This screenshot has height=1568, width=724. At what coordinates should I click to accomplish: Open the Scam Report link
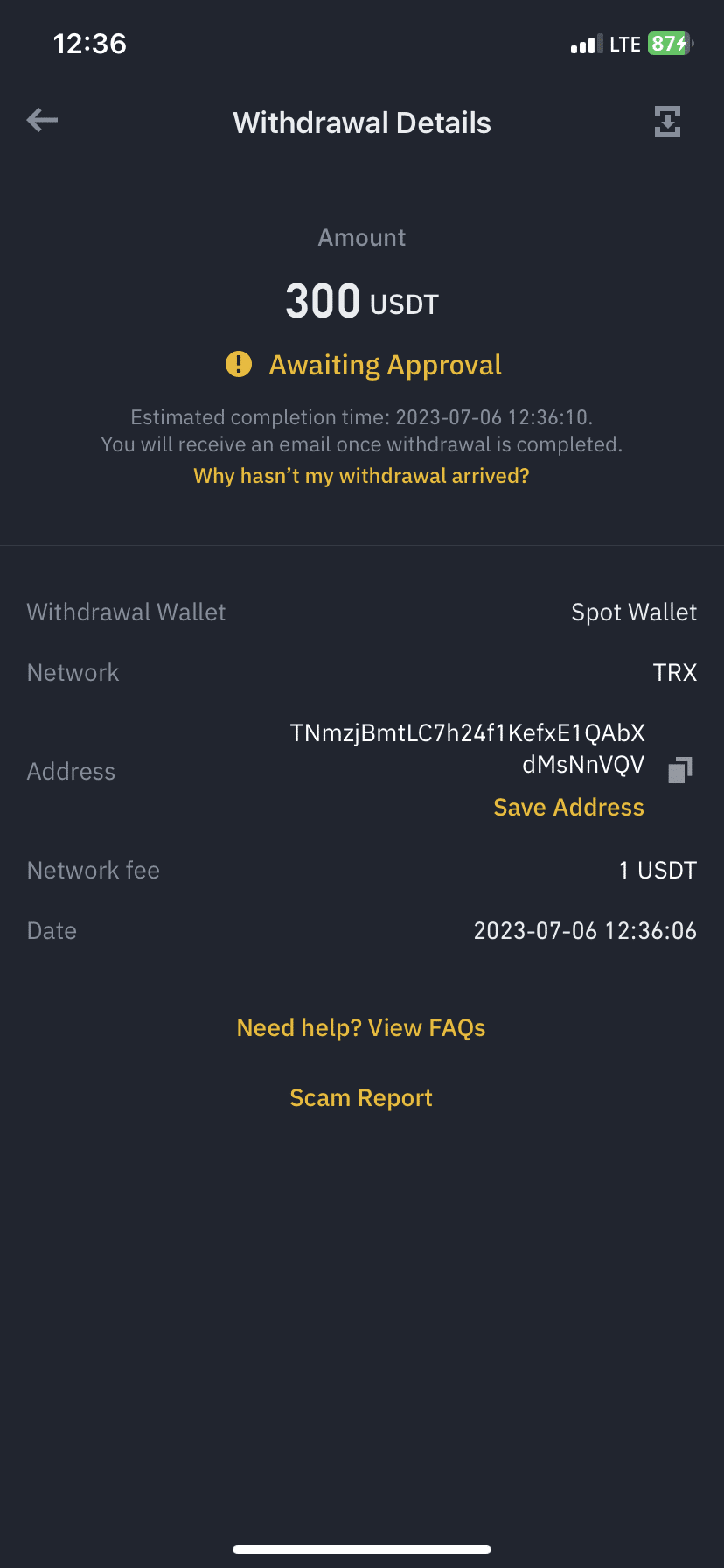[x=361, y=1097]
